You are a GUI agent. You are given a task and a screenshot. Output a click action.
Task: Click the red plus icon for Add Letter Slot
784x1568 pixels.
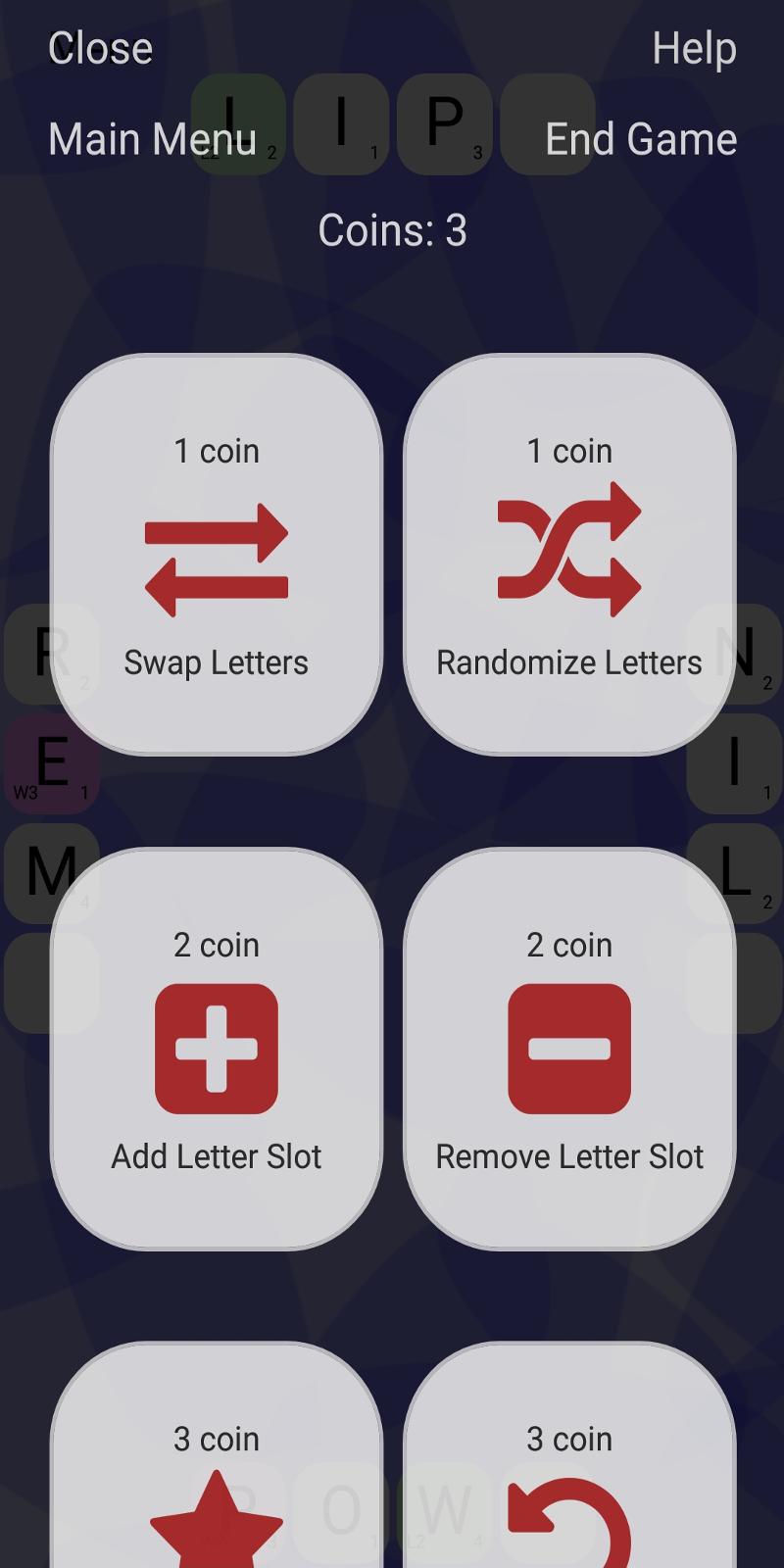[216, 1047]
